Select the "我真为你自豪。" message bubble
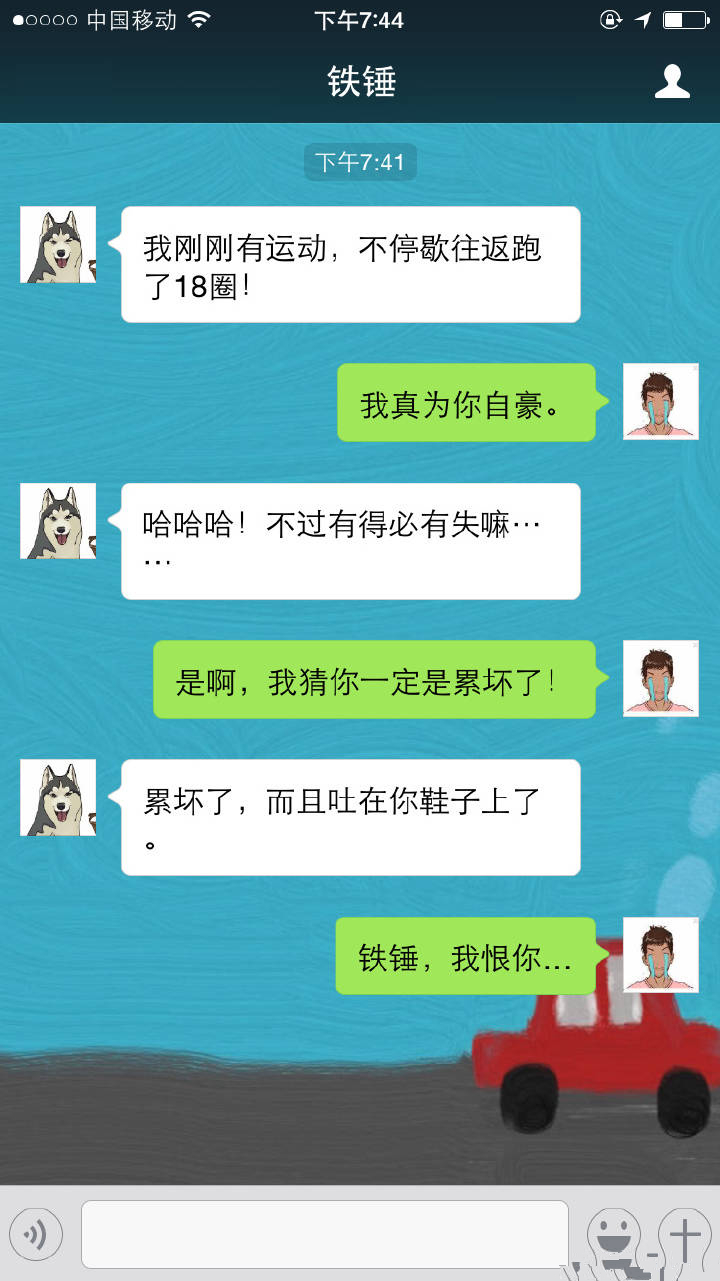 (x=466, y=404)
